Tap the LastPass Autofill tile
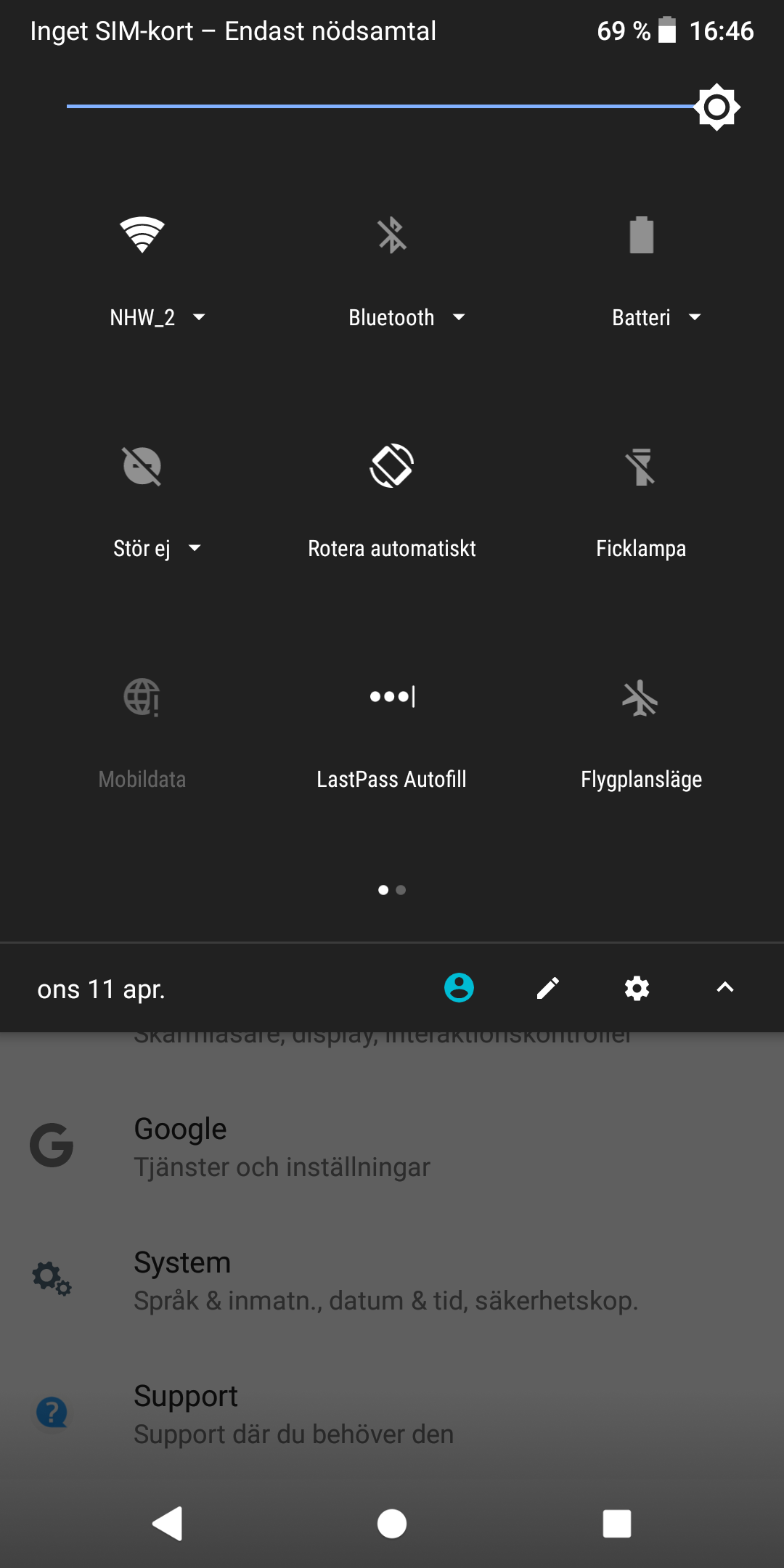 click(x=392, y=735)
